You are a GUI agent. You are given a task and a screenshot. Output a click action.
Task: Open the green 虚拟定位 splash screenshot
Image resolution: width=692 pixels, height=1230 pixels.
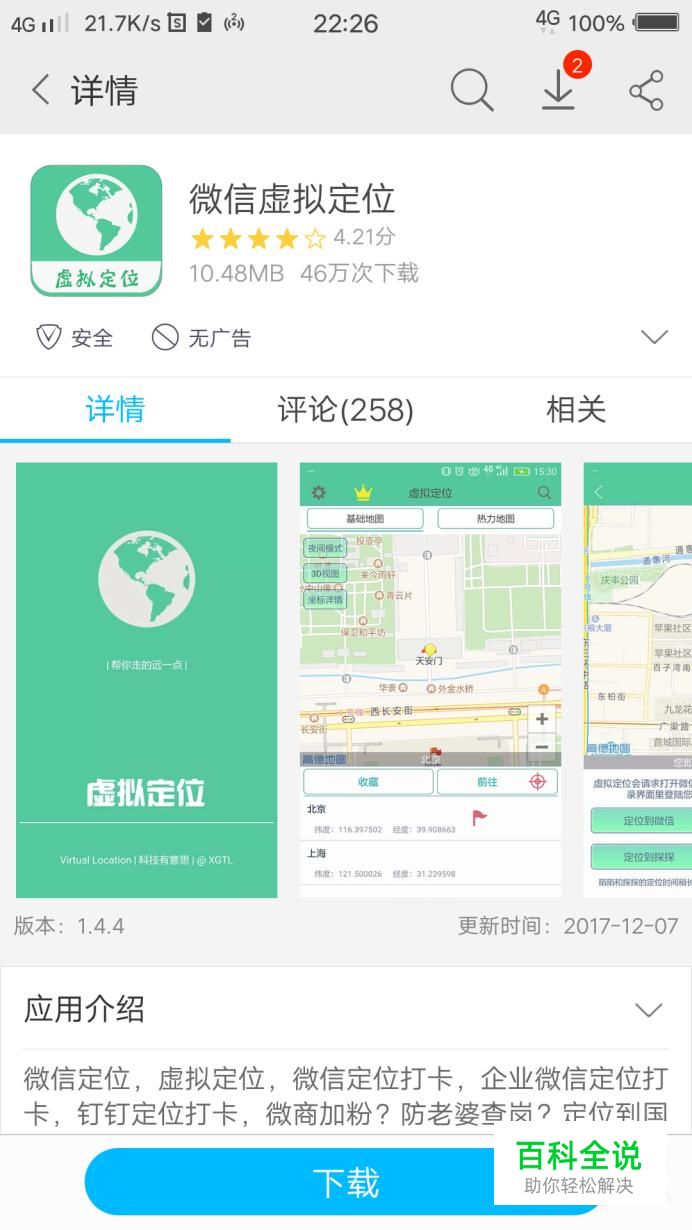[146, 680]
